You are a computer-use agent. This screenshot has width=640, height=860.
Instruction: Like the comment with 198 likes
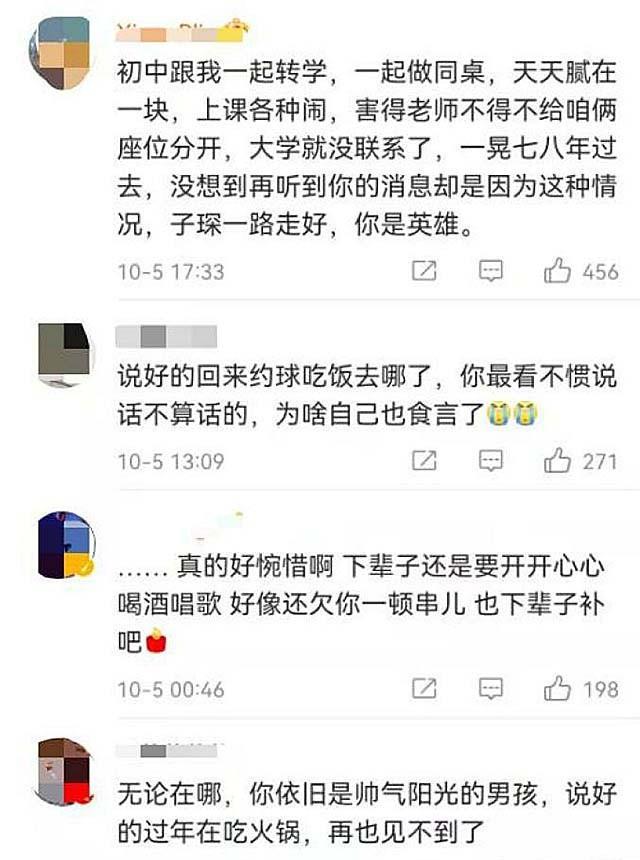coord(557,689)
